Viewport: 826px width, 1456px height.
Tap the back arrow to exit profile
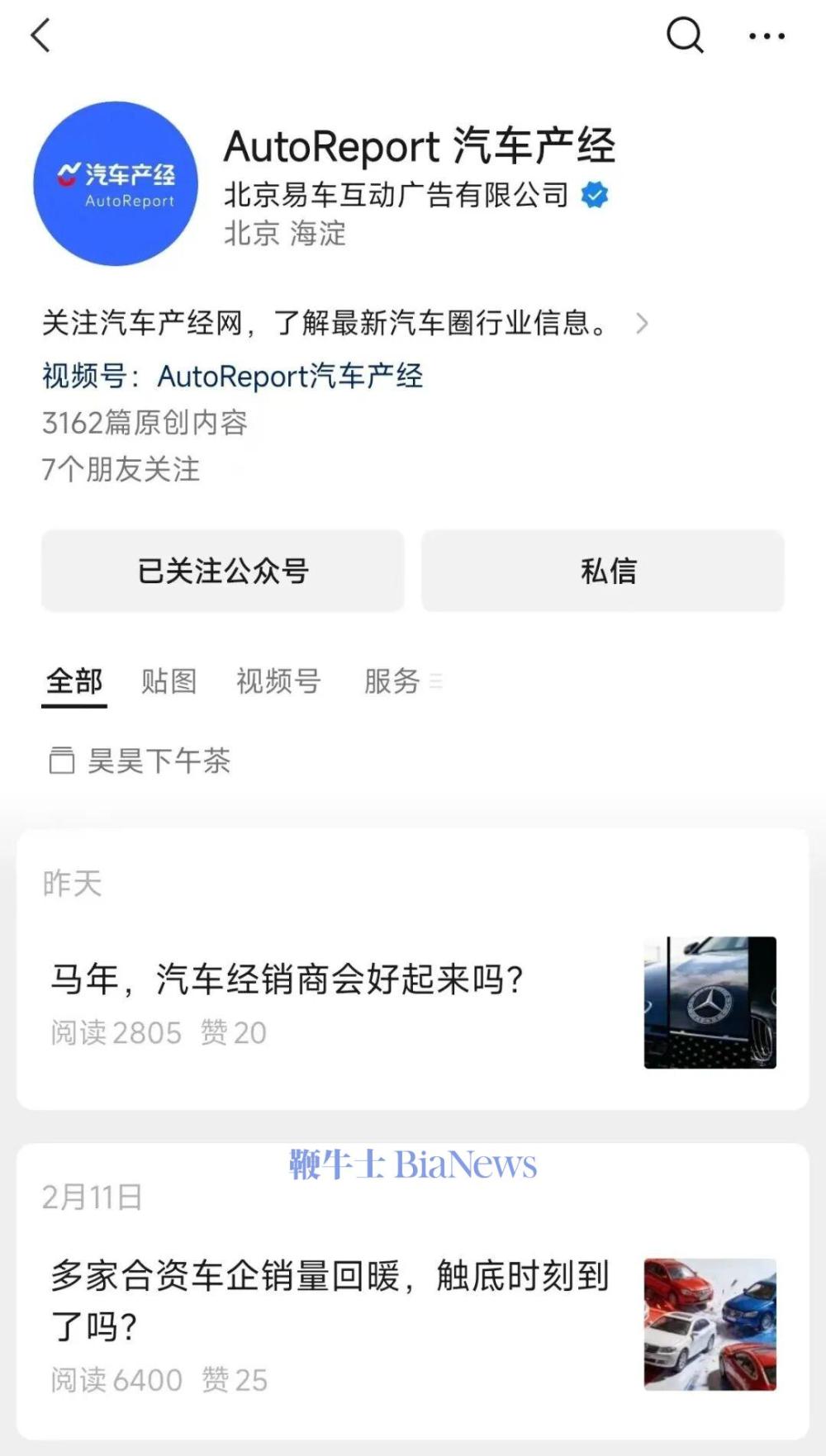point(43,36)
